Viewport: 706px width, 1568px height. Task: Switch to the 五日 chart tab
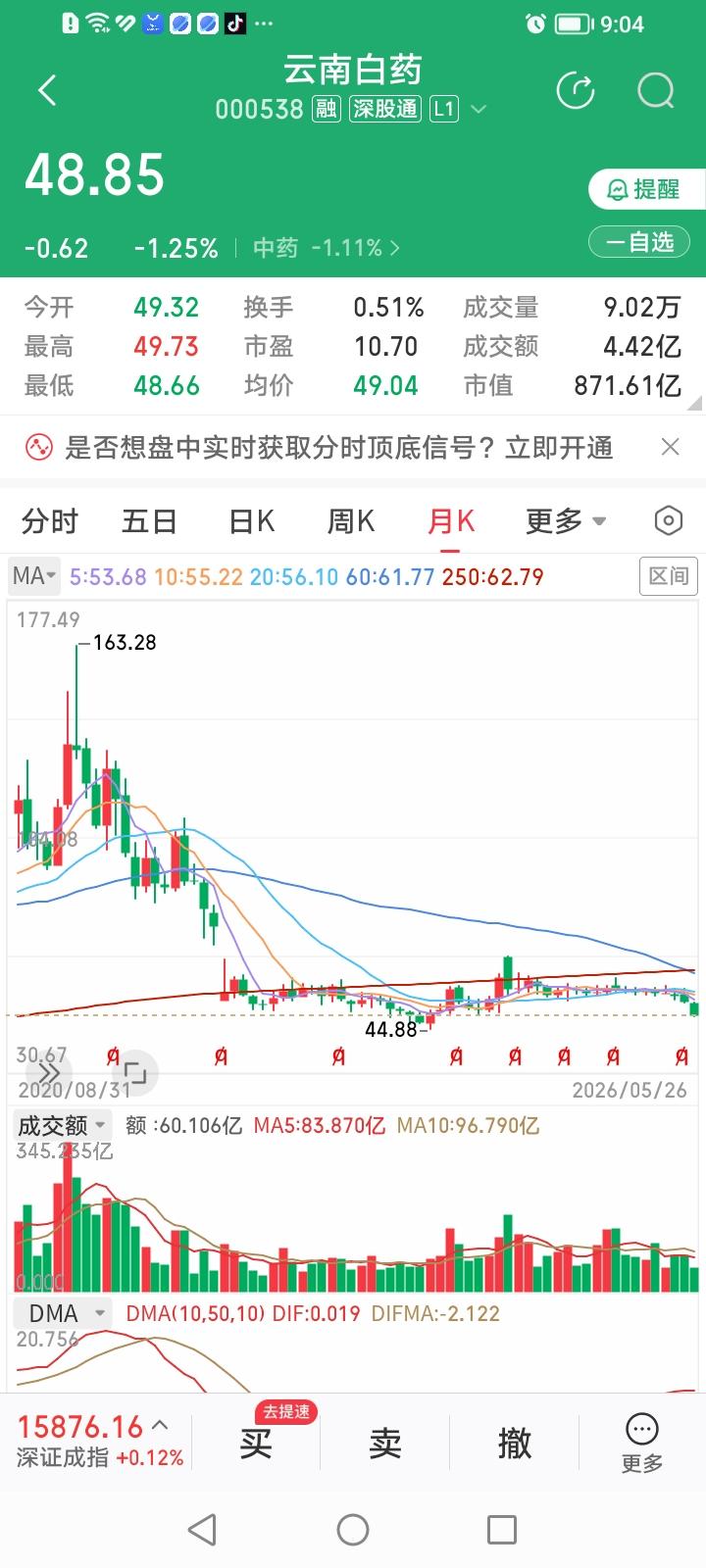point(149,521)
